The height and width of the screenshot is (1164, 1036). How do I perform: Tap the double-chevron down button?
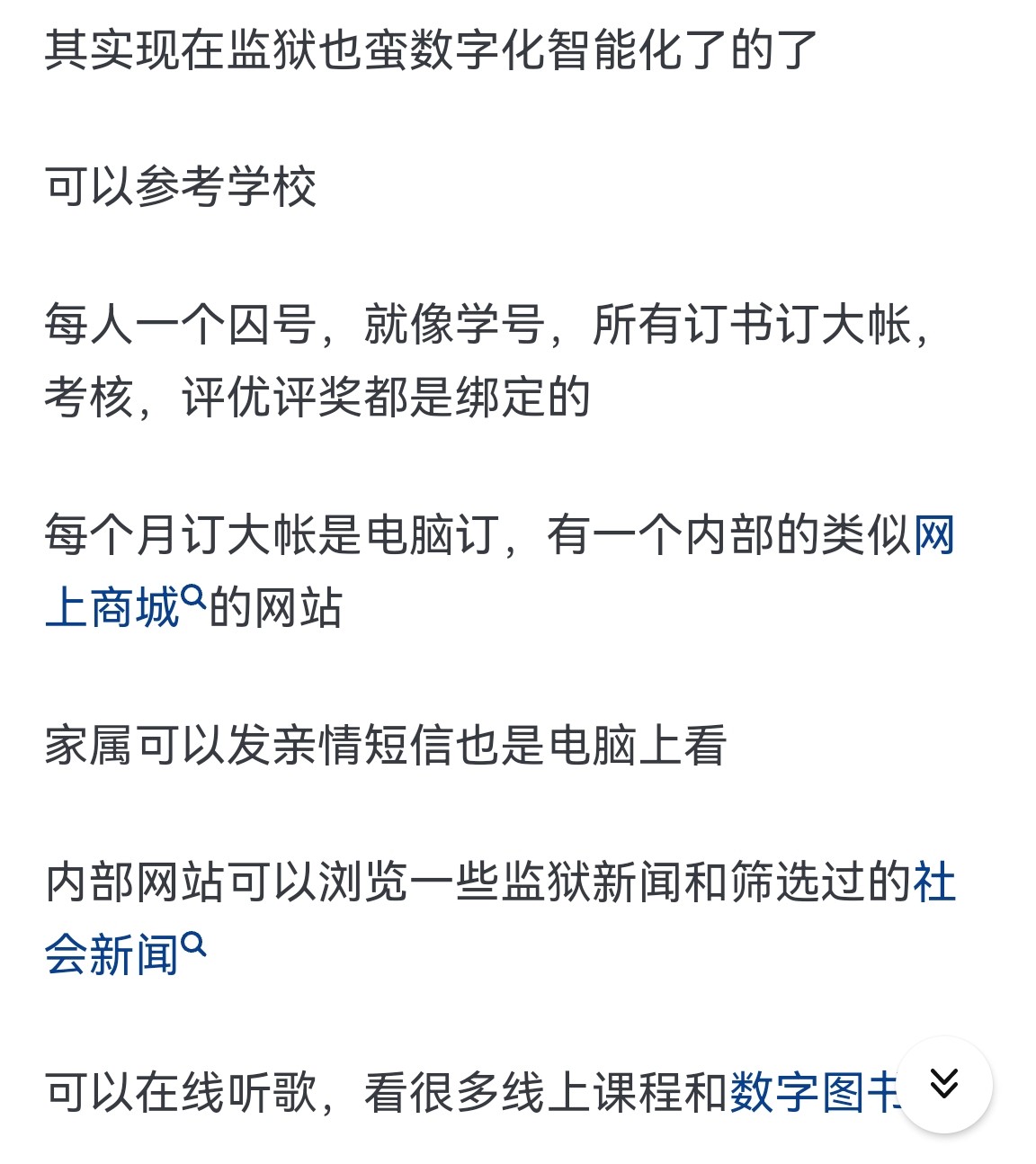[944, 1084]
